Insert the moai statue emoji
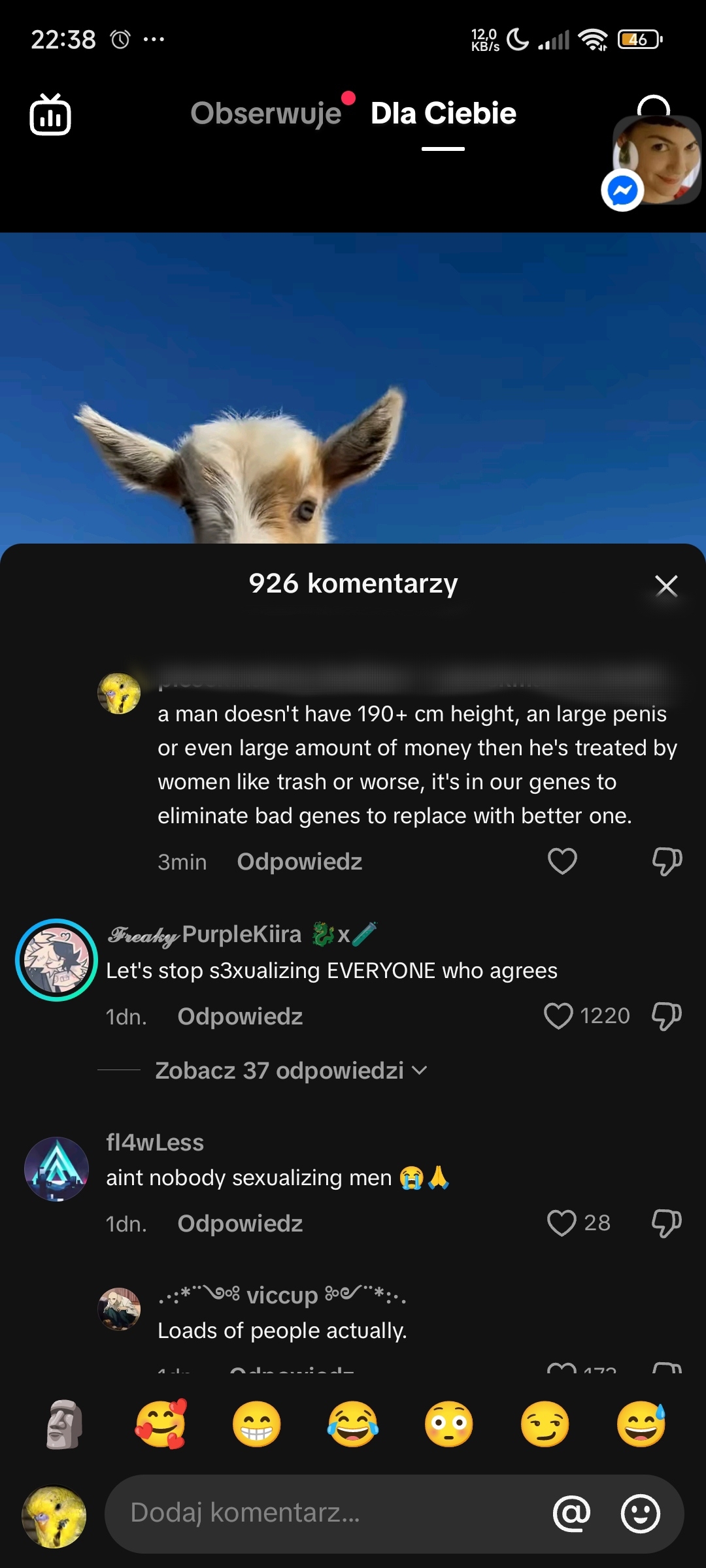 tap(64, 1424)
